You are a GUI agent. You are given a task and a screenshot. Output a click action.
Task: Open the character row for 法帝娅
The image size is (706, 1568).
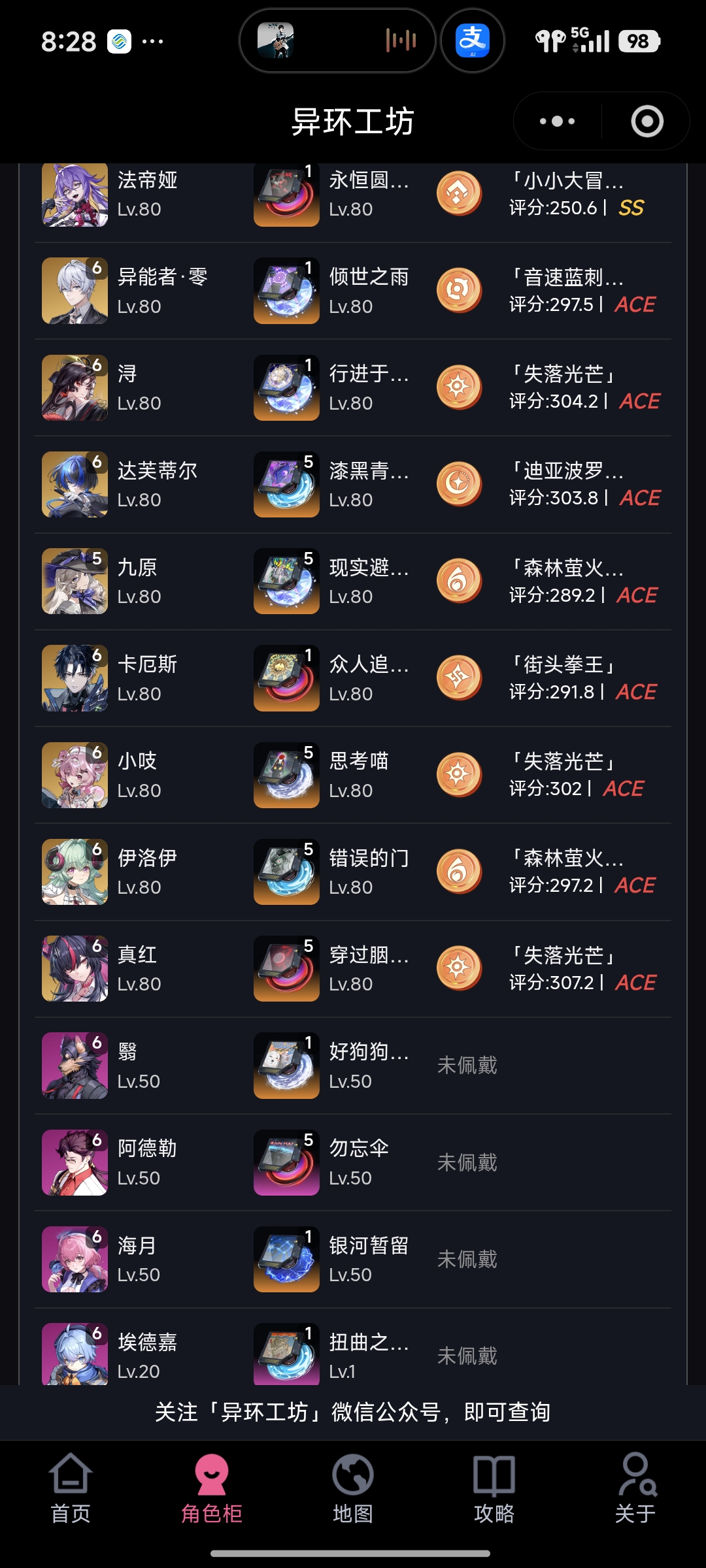353,195
